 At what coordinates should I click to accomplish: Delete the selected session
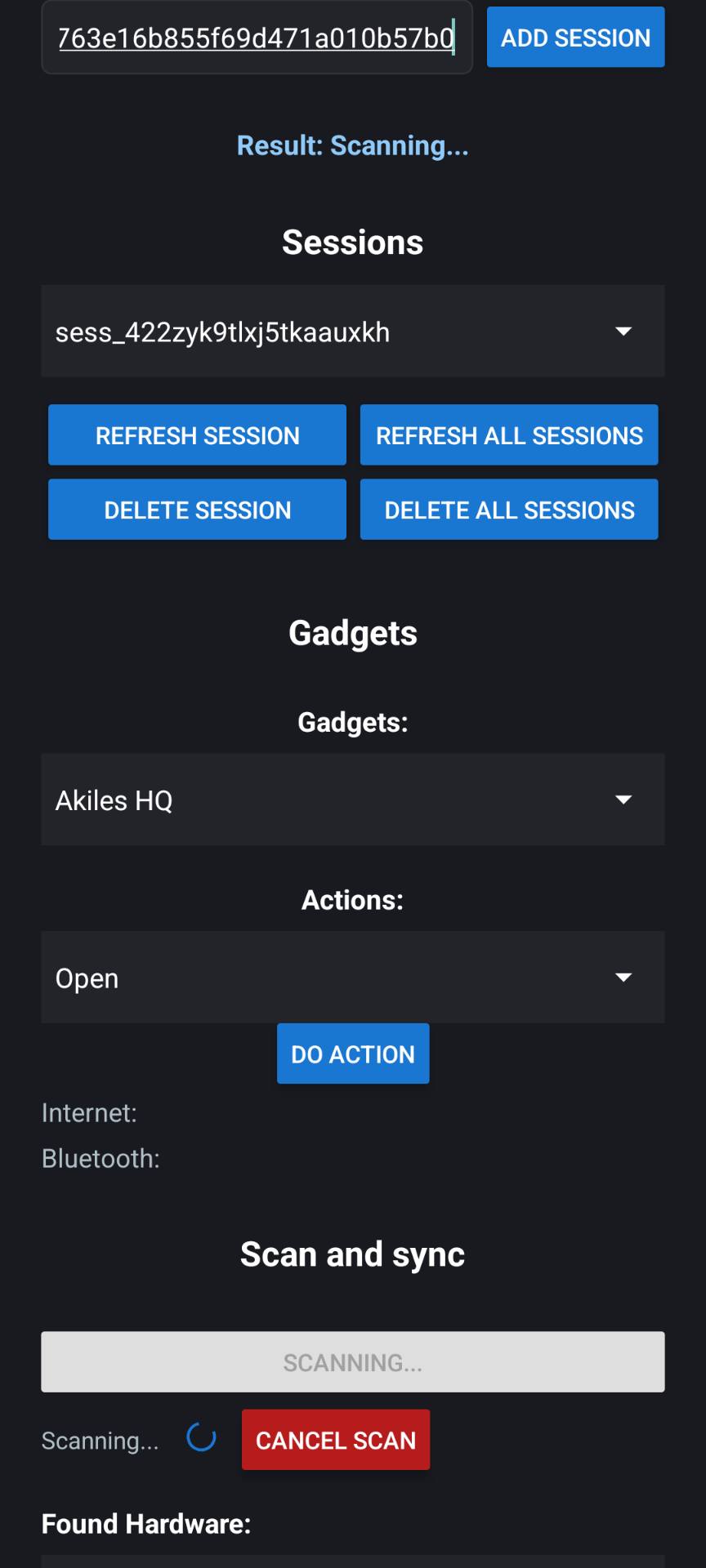[197, 510]
